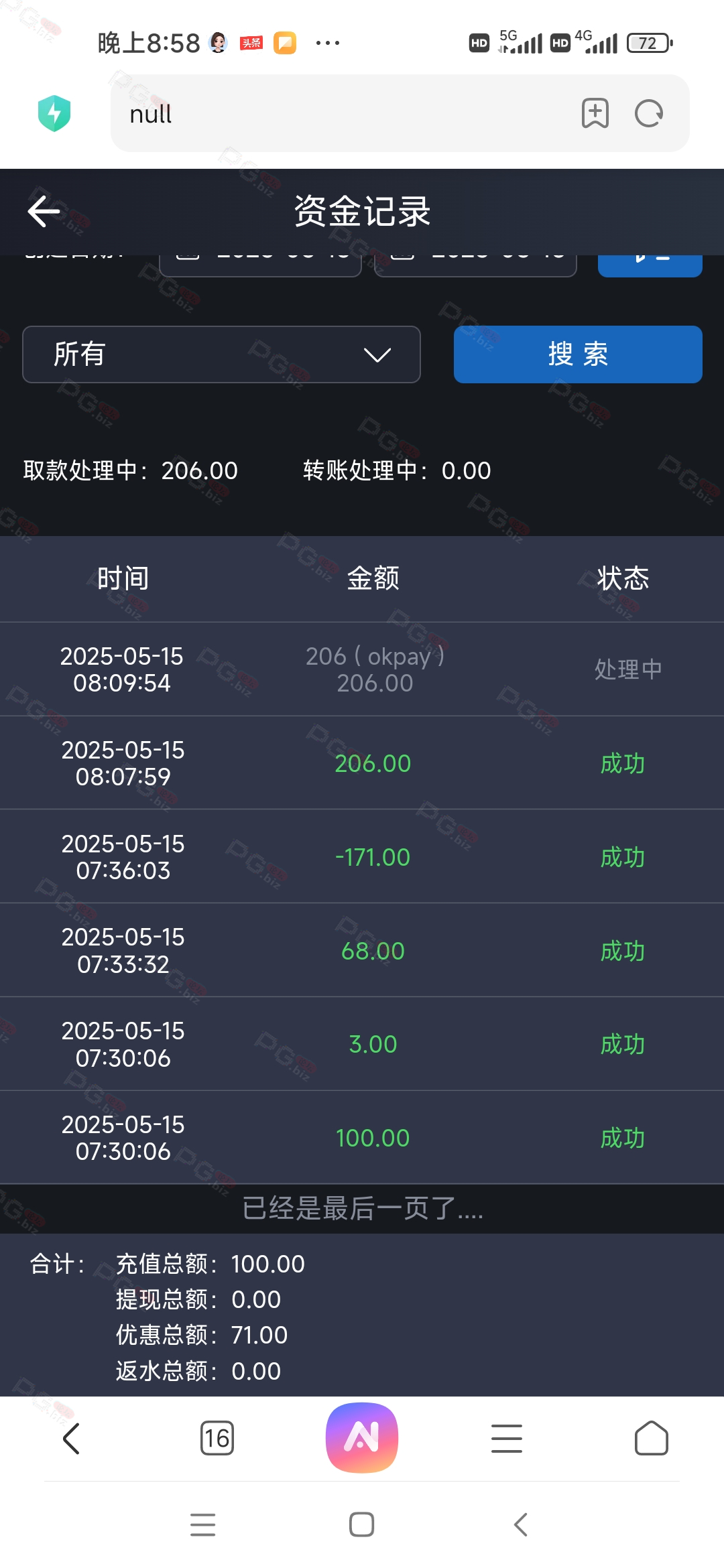Navigate back with the browser back arrow
Image resolution: width=724 pixels, height=1568 pixels.
click(71, 1438)
